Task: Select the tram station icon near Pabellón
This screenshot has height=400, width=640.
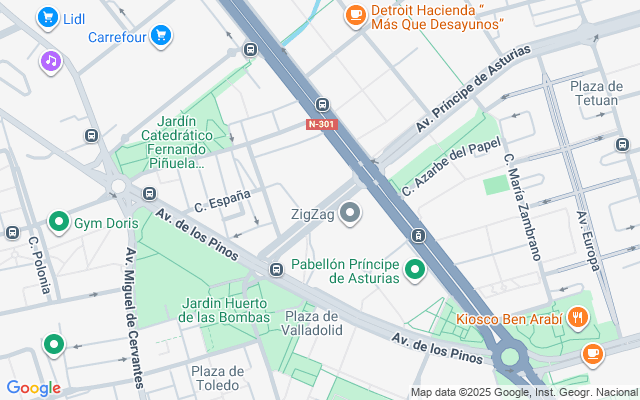Action: 418,236
